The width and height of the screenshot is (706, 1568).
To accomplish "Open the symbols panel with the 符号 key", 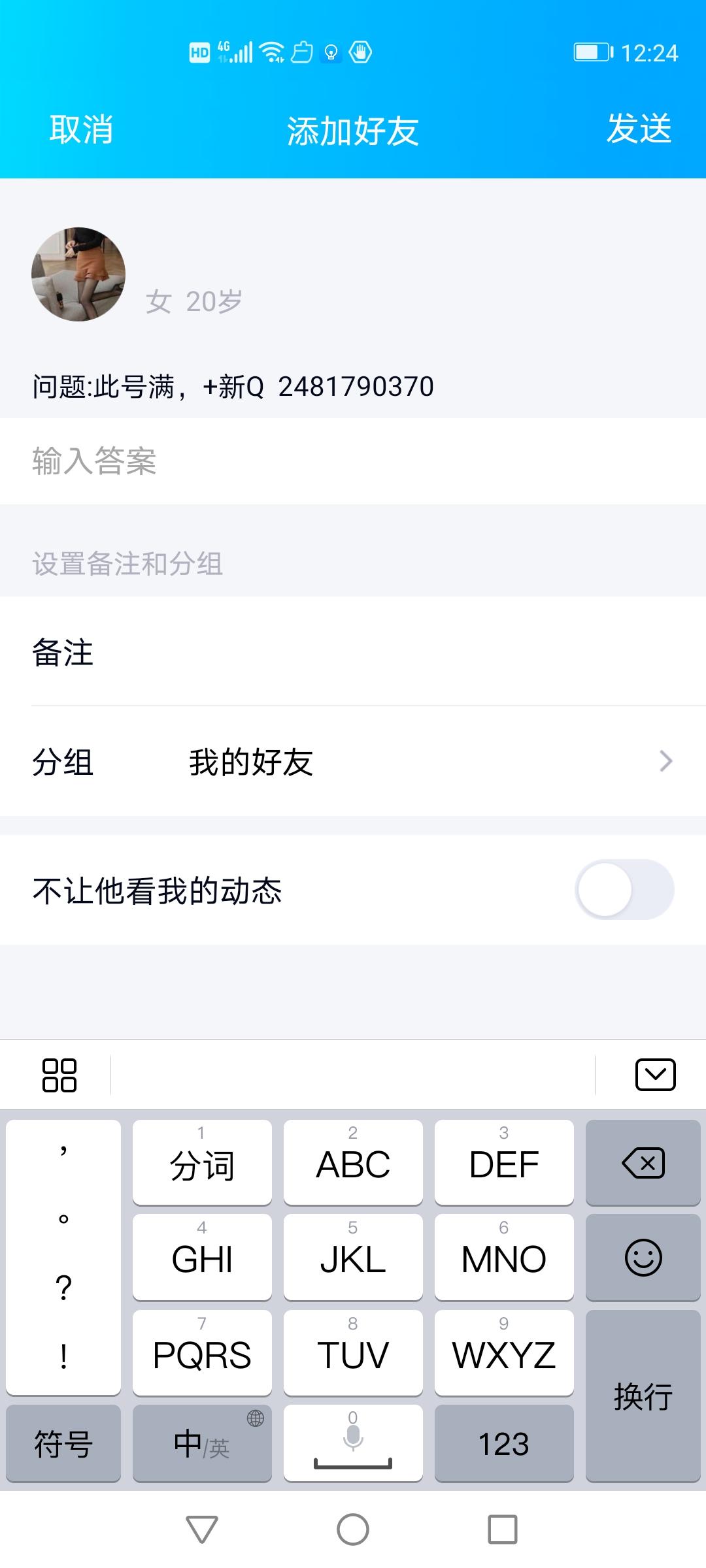I will click(63, 1444).
